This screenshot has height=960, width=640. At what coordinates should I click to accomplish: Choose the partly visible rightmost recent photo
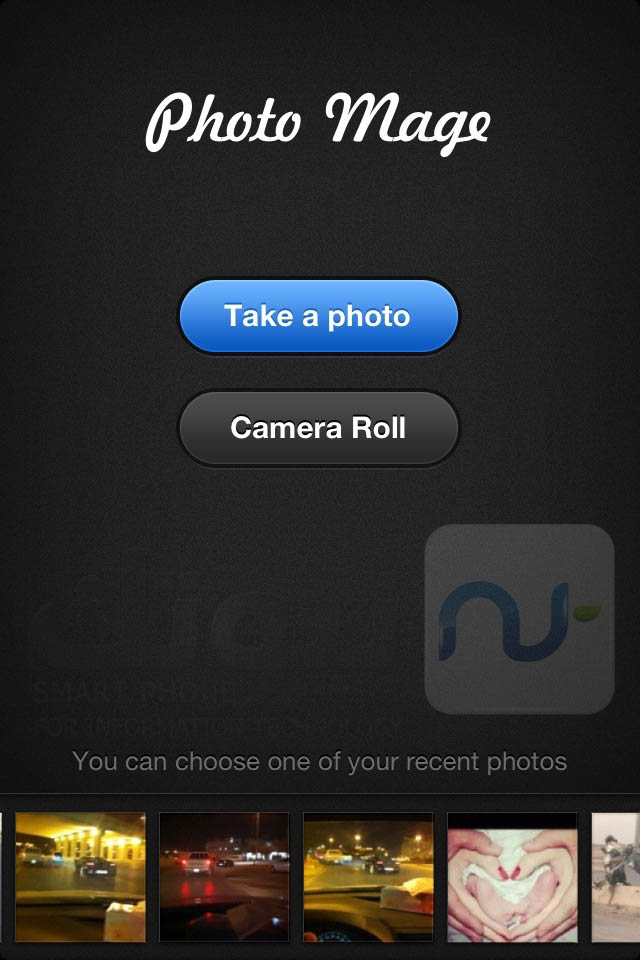coord(616,876)
